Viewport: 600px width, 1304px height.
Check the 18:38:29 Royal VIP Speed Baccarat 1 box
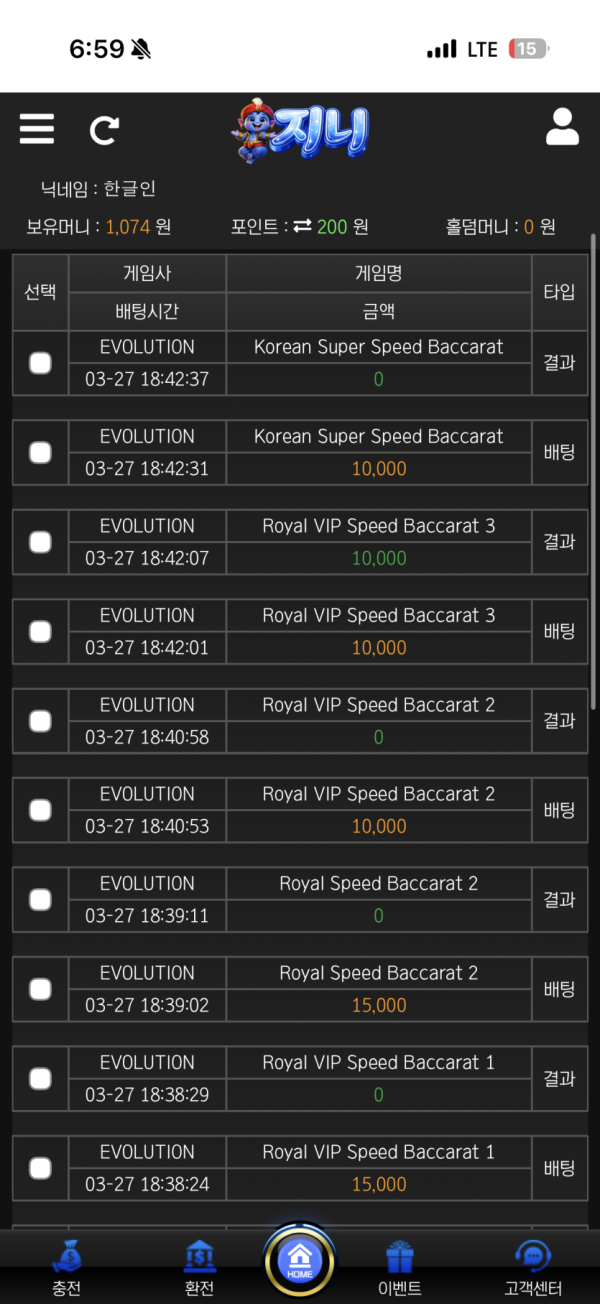pos(40,1079)
